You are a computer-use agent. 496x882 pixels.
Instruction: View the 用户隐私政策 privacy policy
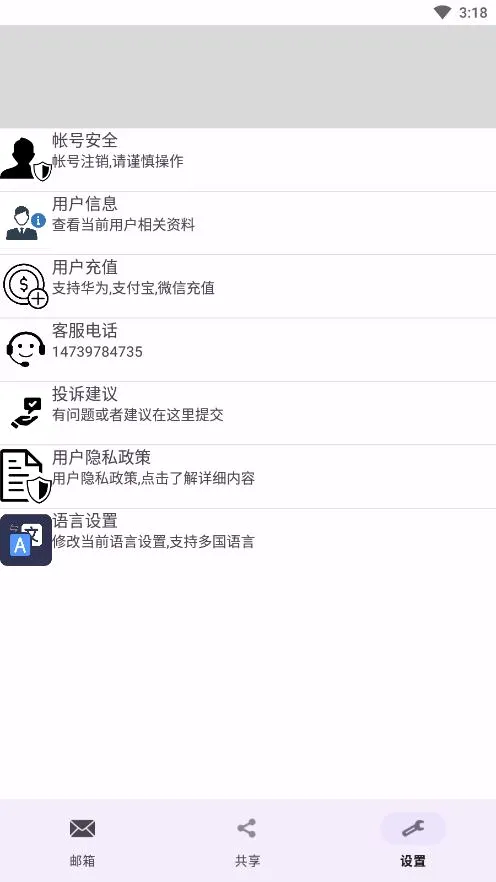(x=248, y=477)
